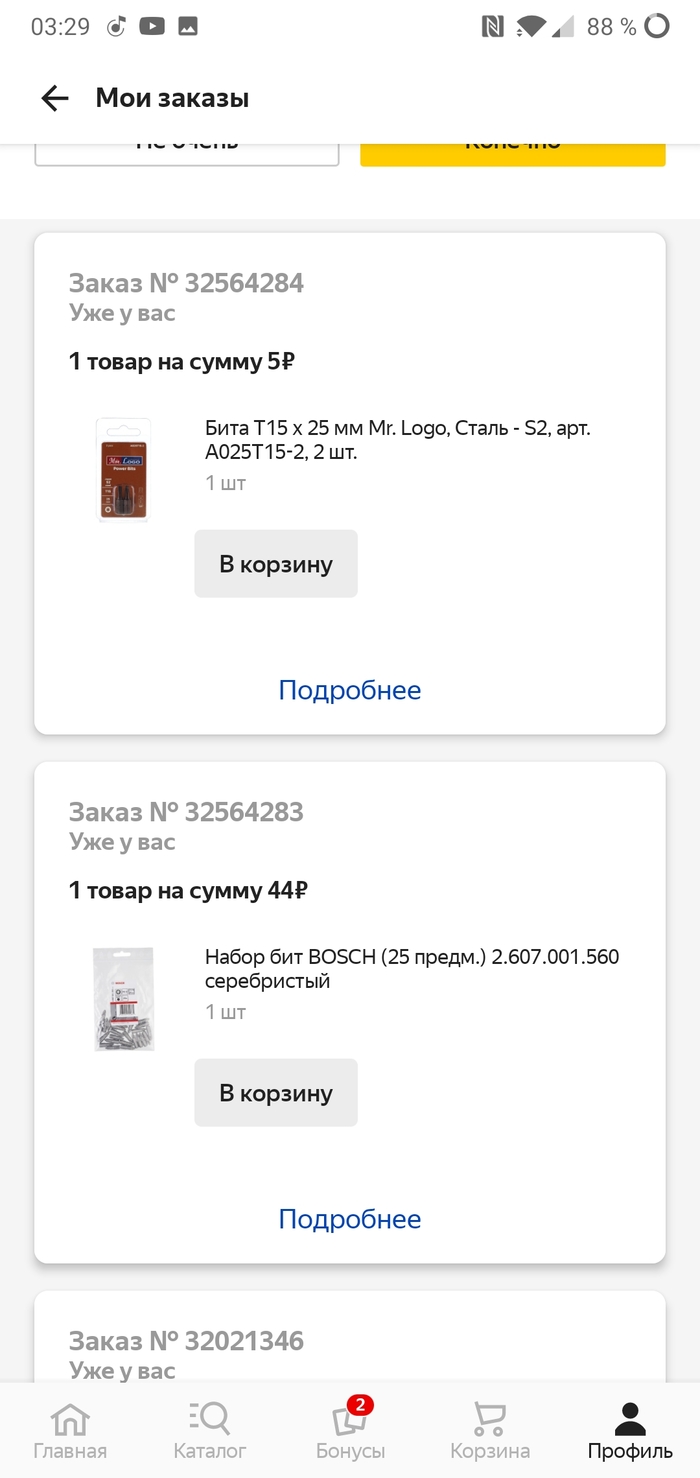Add Набор бит BOSCH to cart
The width and height of the screenshot is (700, 1478).
click(x=276, y=1093)
